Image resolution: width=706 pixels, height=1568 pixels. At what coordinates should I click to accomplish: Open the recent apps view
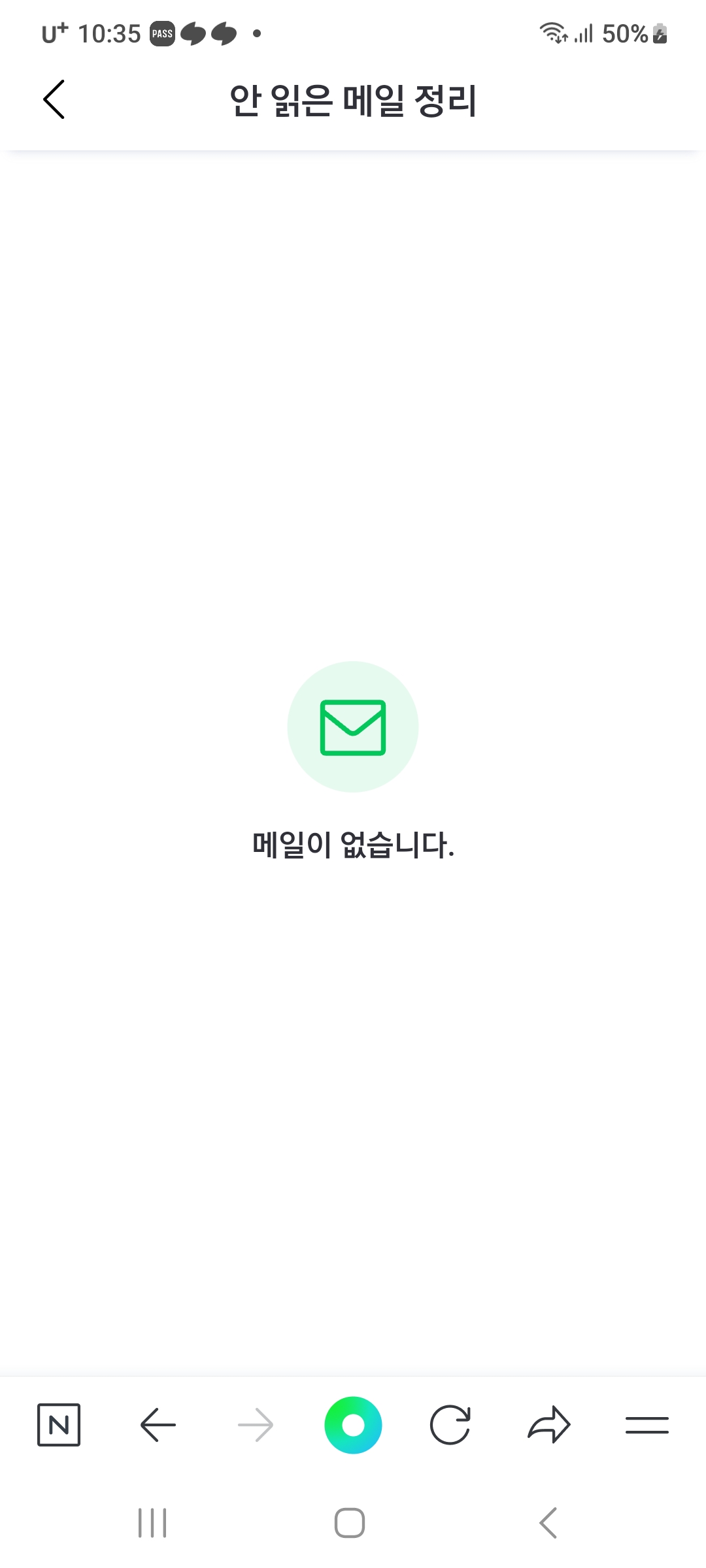(152, 1523)
